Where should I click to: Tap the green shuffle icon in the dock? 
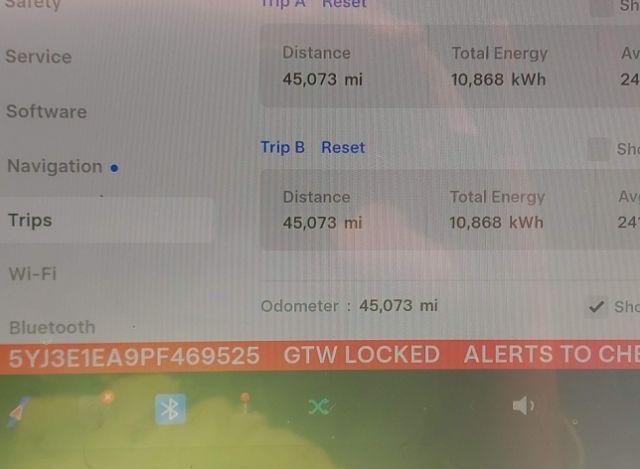(x=318, y=407)
